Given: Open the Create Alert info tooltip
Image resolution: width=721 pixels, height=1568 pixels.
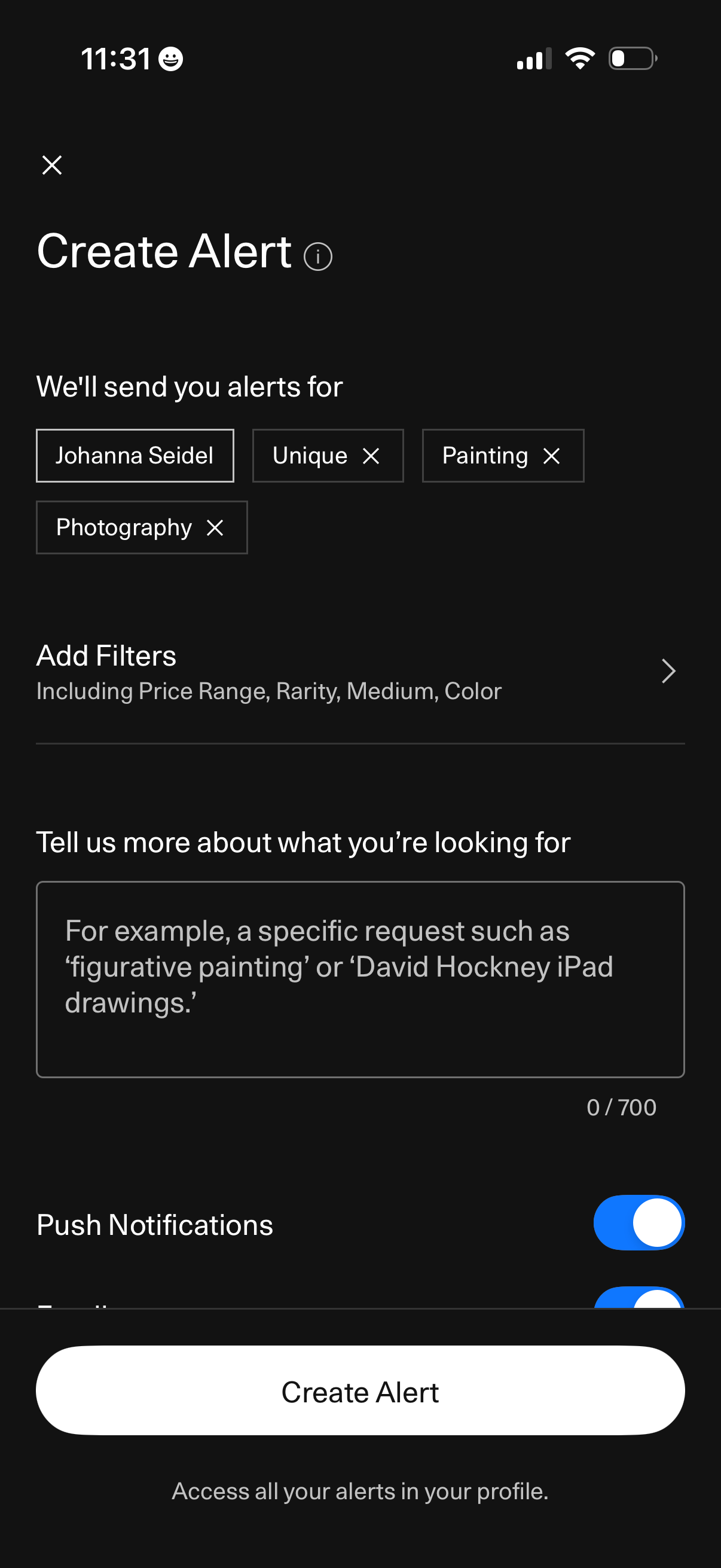Looking at the screenshot, I should click(317, 258).
